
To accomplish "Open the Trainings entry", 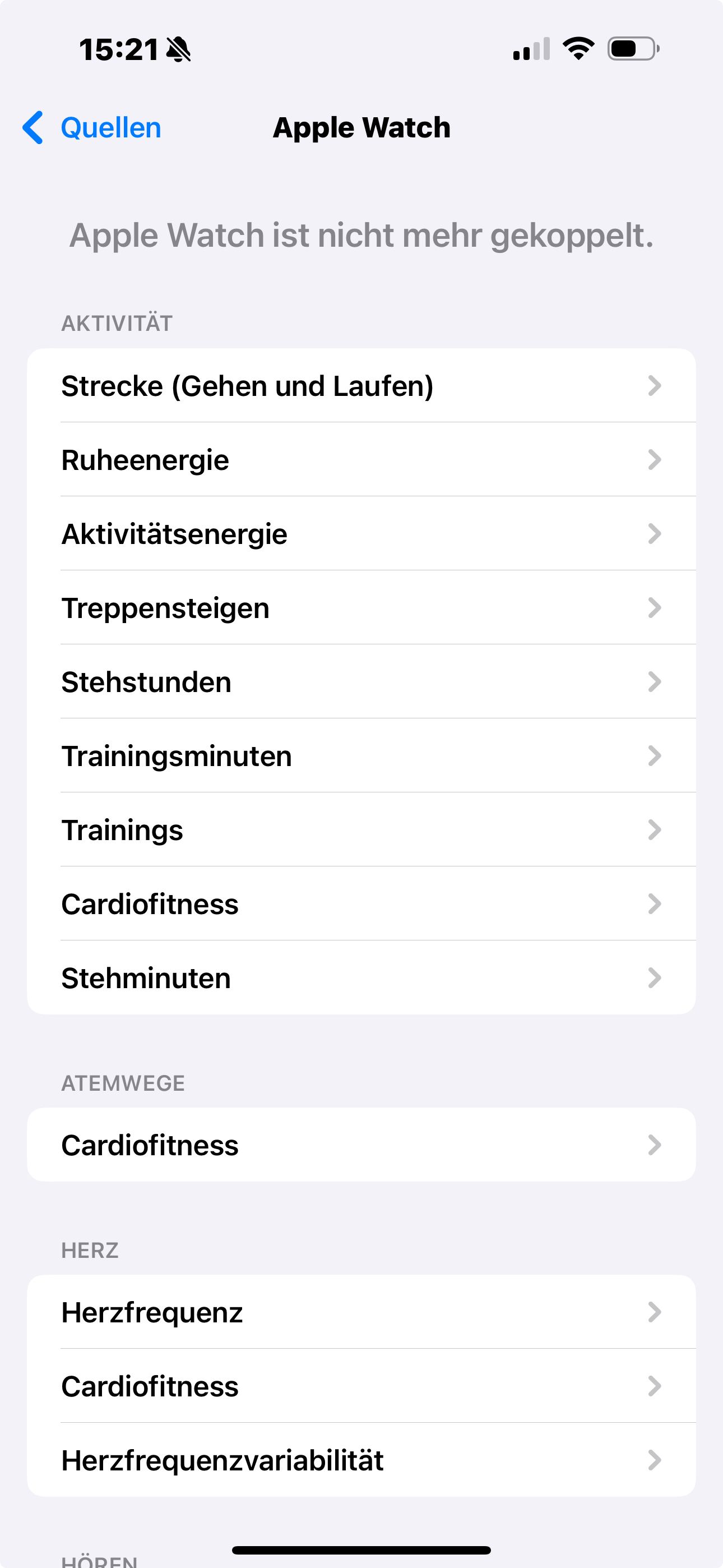I will tap(361, 829).
